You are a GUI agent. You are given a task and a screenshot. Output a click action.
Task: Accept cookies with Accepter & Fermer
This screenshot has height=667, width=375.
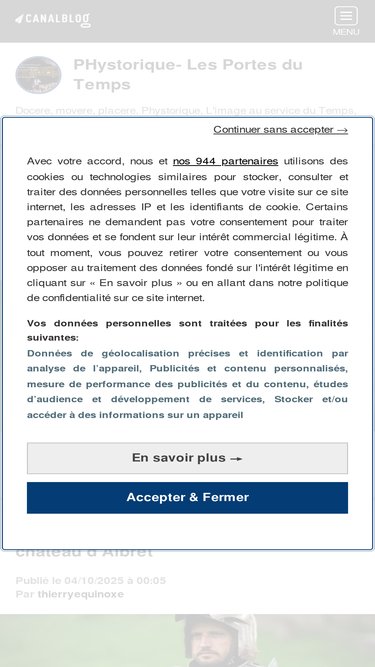click(x=188, y=497)
